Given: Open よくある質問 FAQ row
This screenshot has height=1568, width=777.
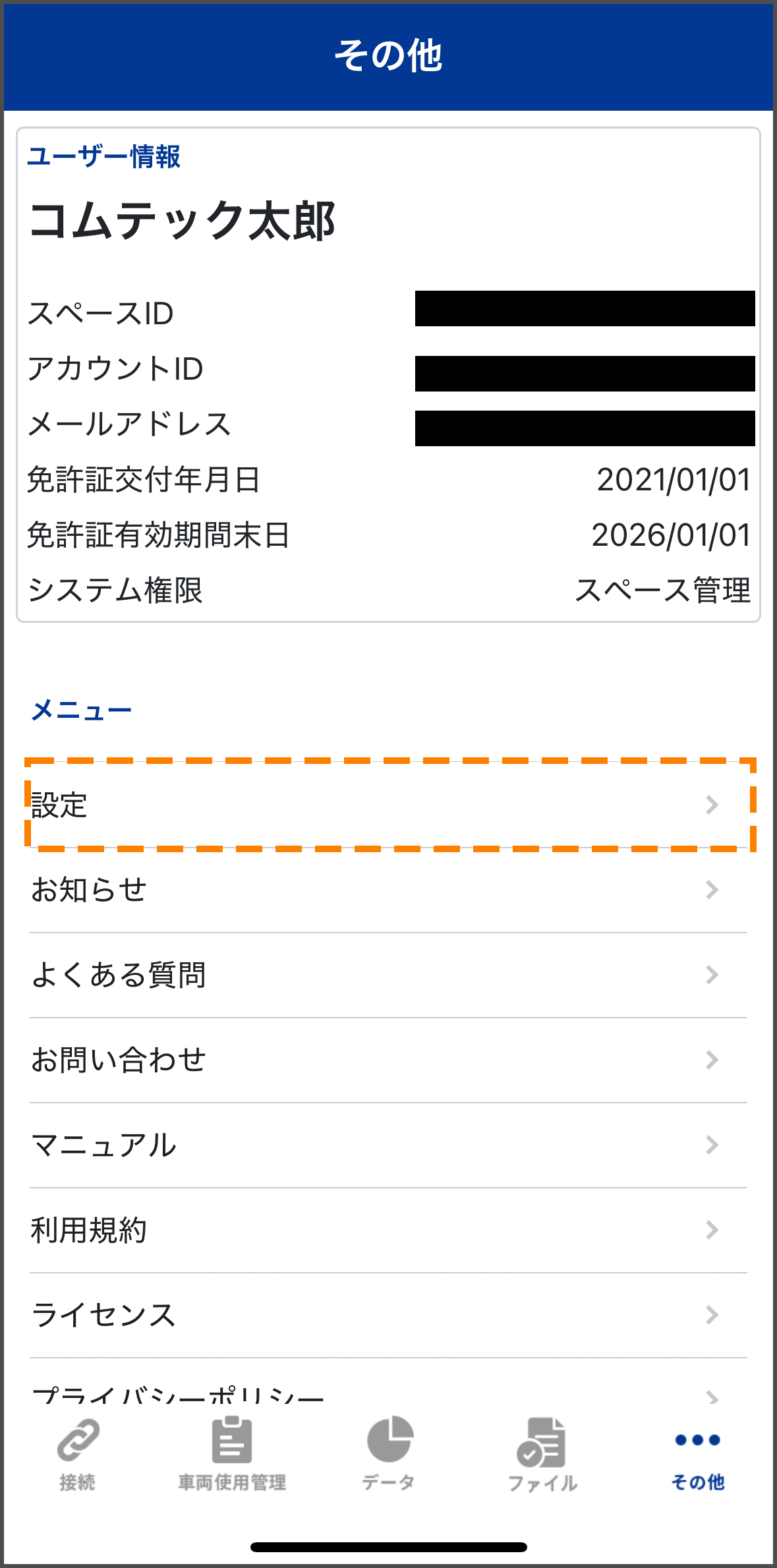Looking at the screenshot, I should [388, 975].
